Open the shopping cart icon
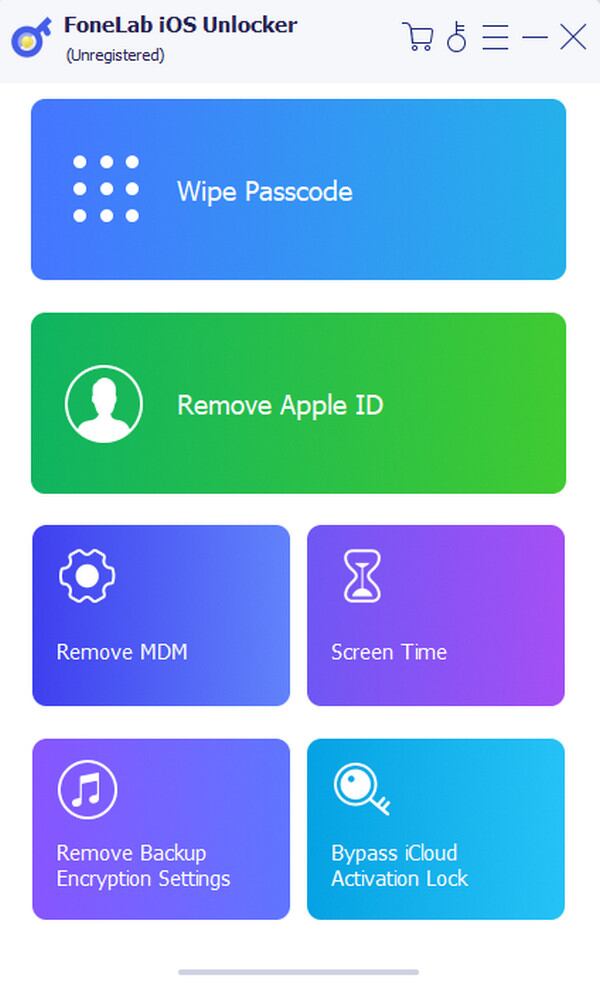This screenshot has height=989, width=600. (x=417, y=37)
